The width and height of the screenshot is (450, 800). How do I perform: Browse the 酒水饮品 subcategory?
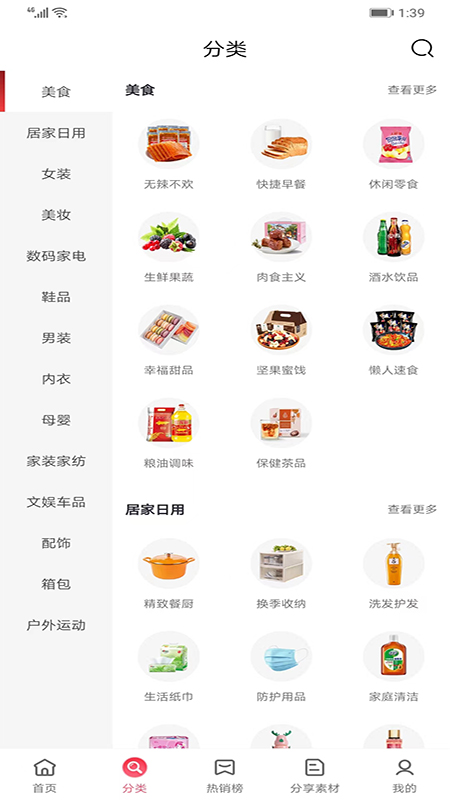[393, 248]
